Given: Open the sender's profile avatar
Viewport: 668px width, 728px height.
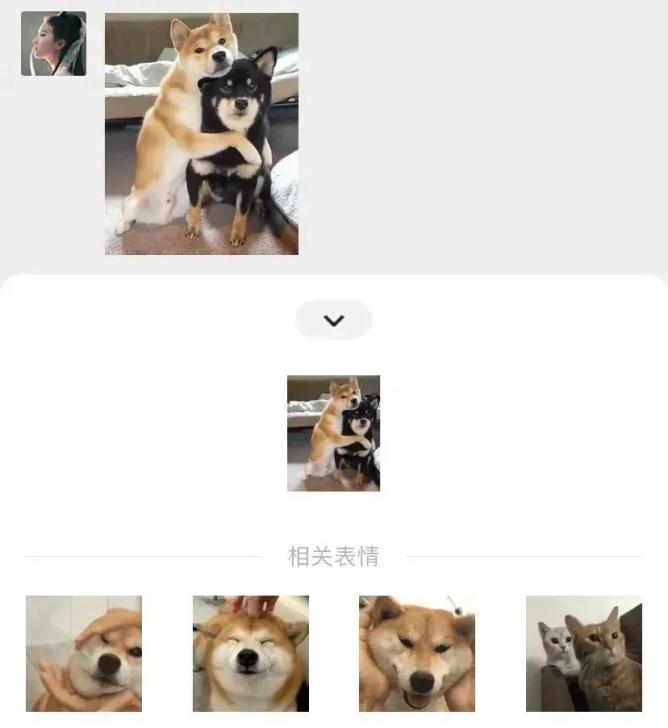Looking at the screenshot, I should (x=53, y=44).
